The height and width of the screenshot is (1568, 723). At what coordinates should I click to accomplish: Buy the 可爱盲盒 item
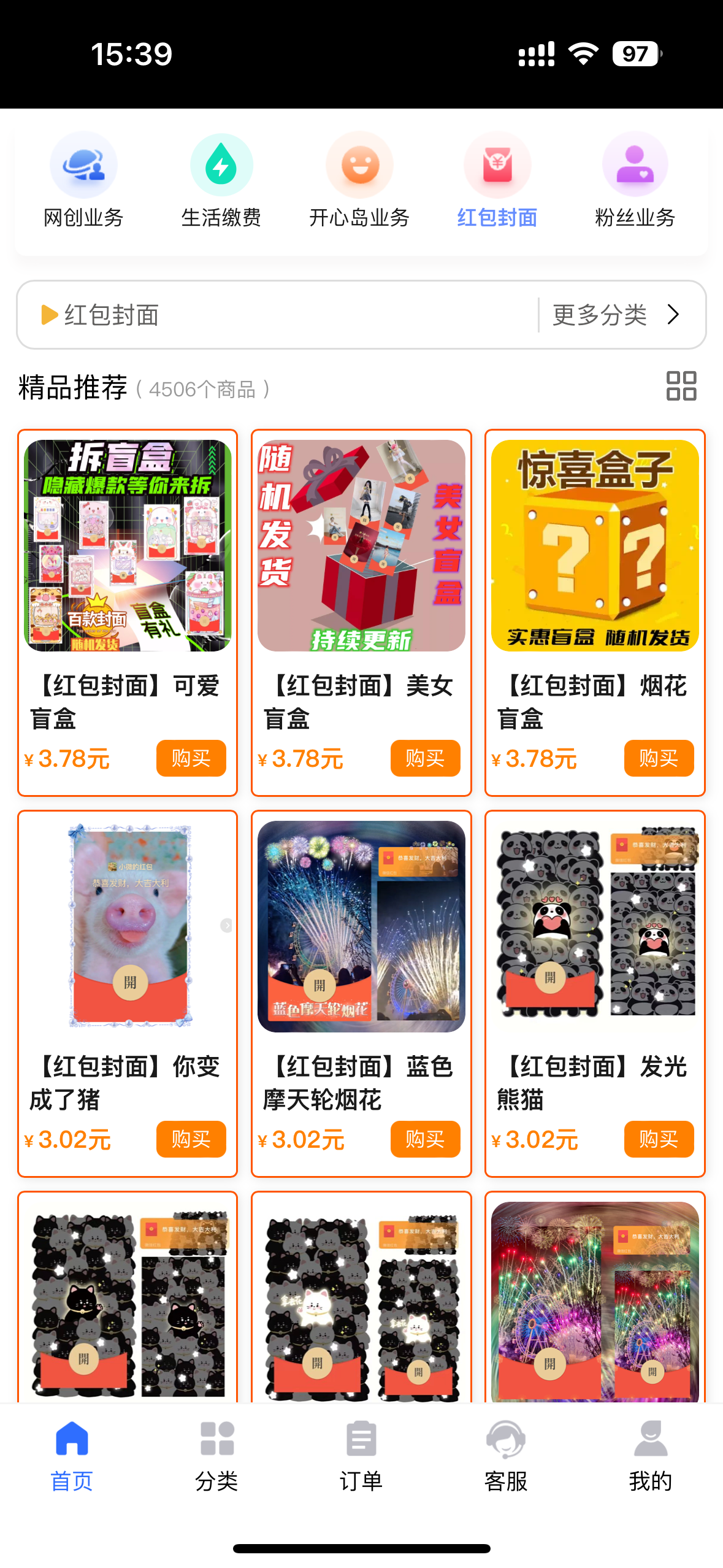click(x=191, y=758)
